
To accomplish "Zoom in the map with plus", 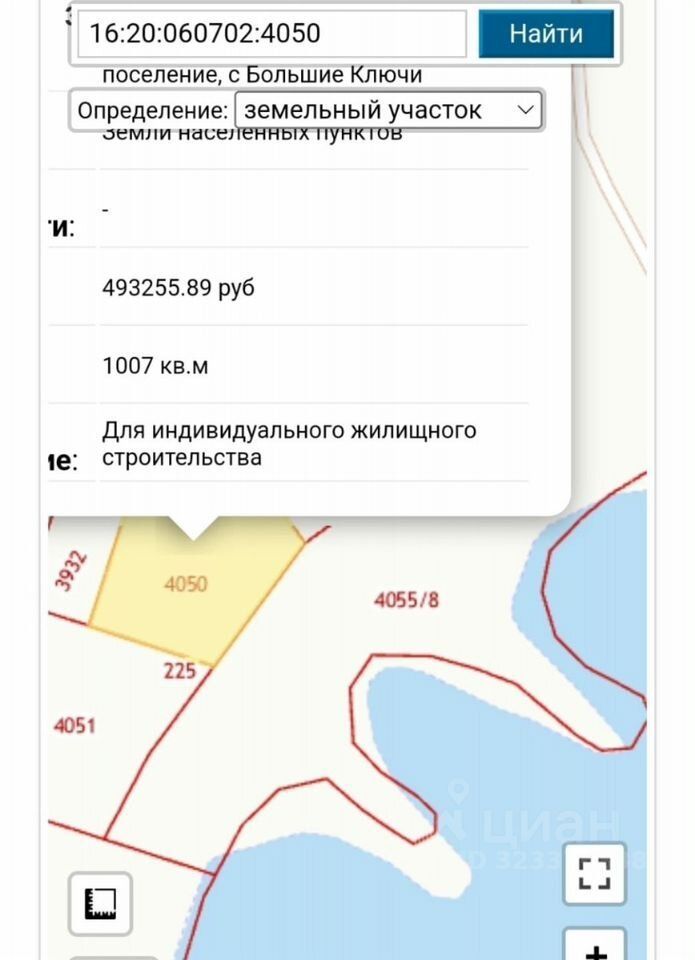I will click(x=595, y=948).
